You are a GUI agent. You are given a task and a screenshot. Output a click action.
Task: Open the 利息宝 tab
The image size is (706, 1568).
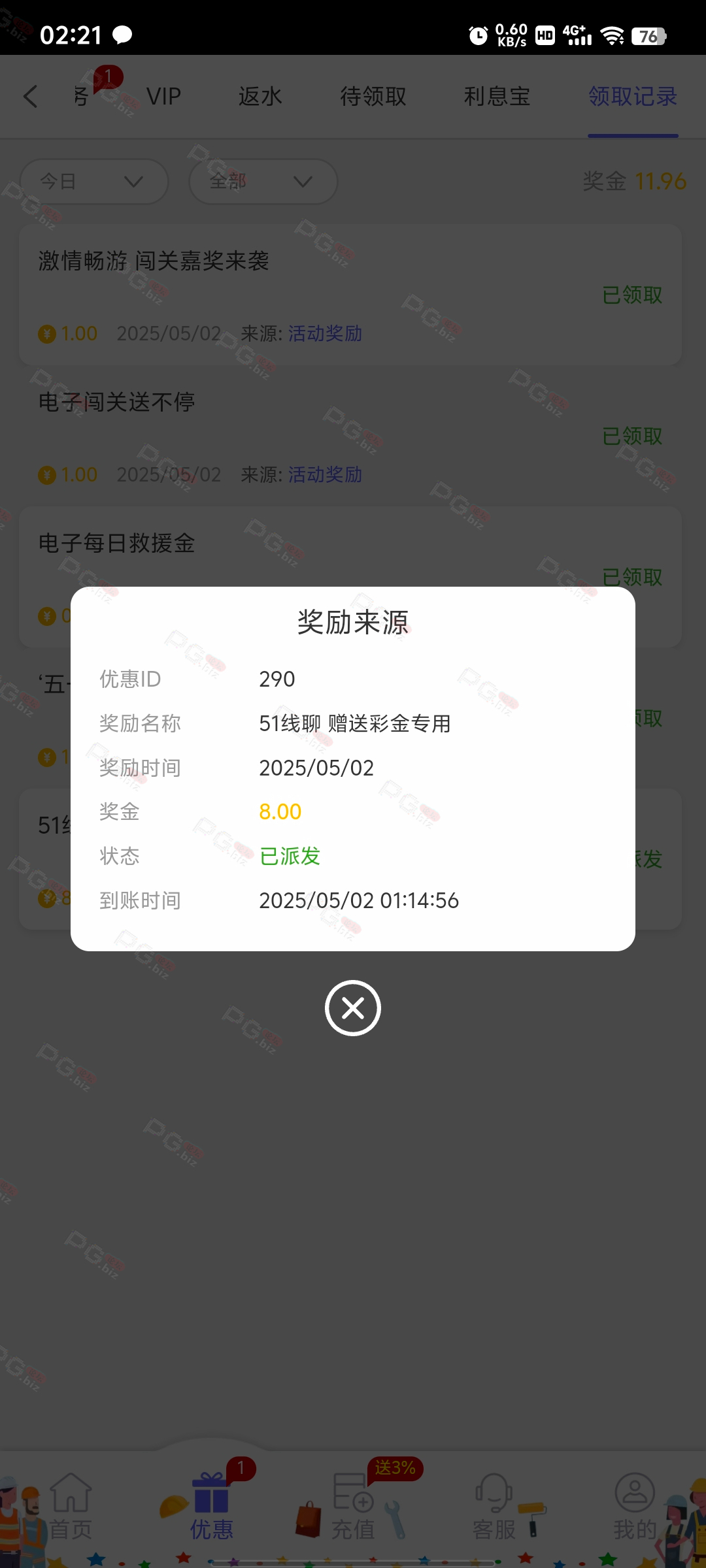click(x=497, y=96)
